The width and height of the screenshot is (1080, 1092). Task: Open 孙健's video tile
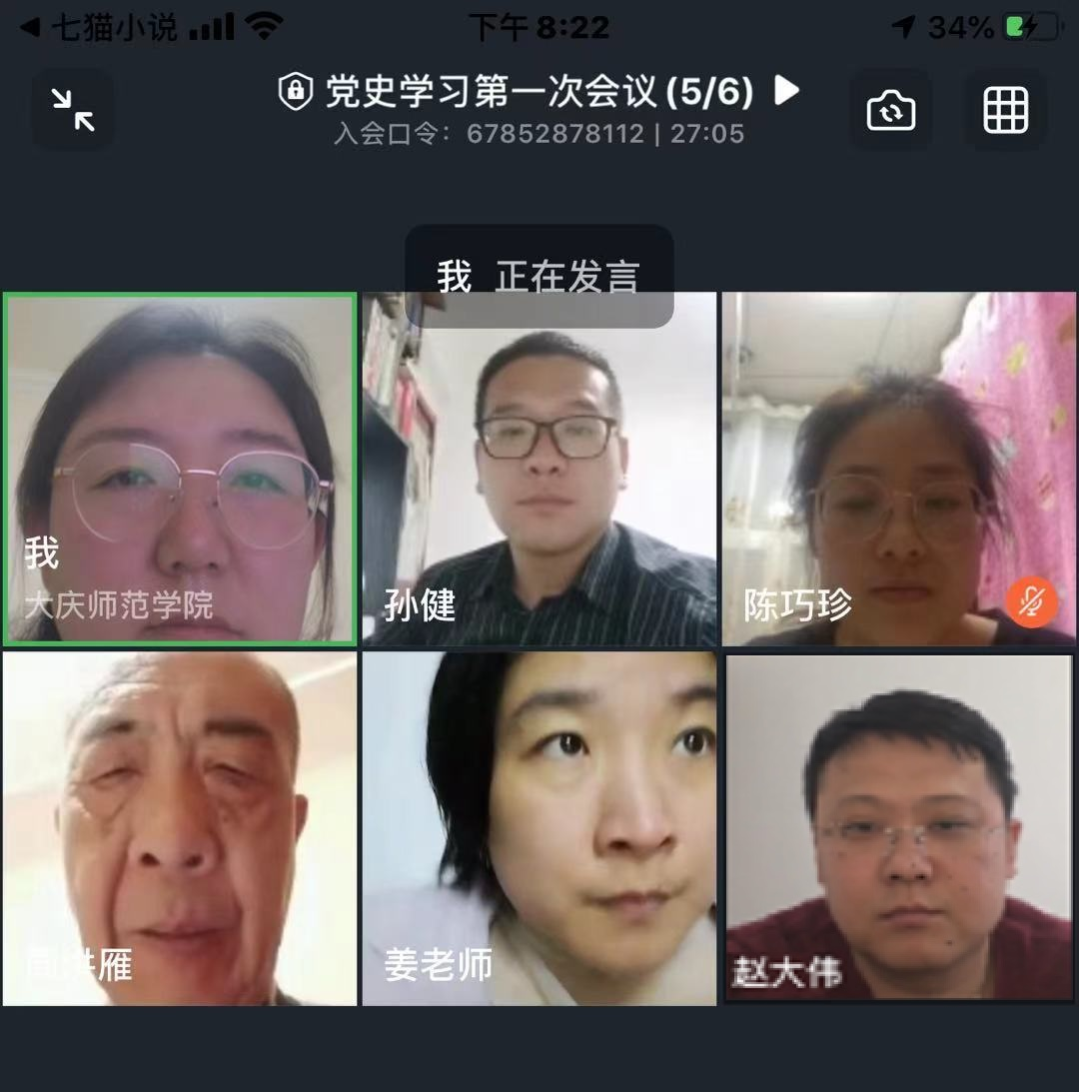539,470
